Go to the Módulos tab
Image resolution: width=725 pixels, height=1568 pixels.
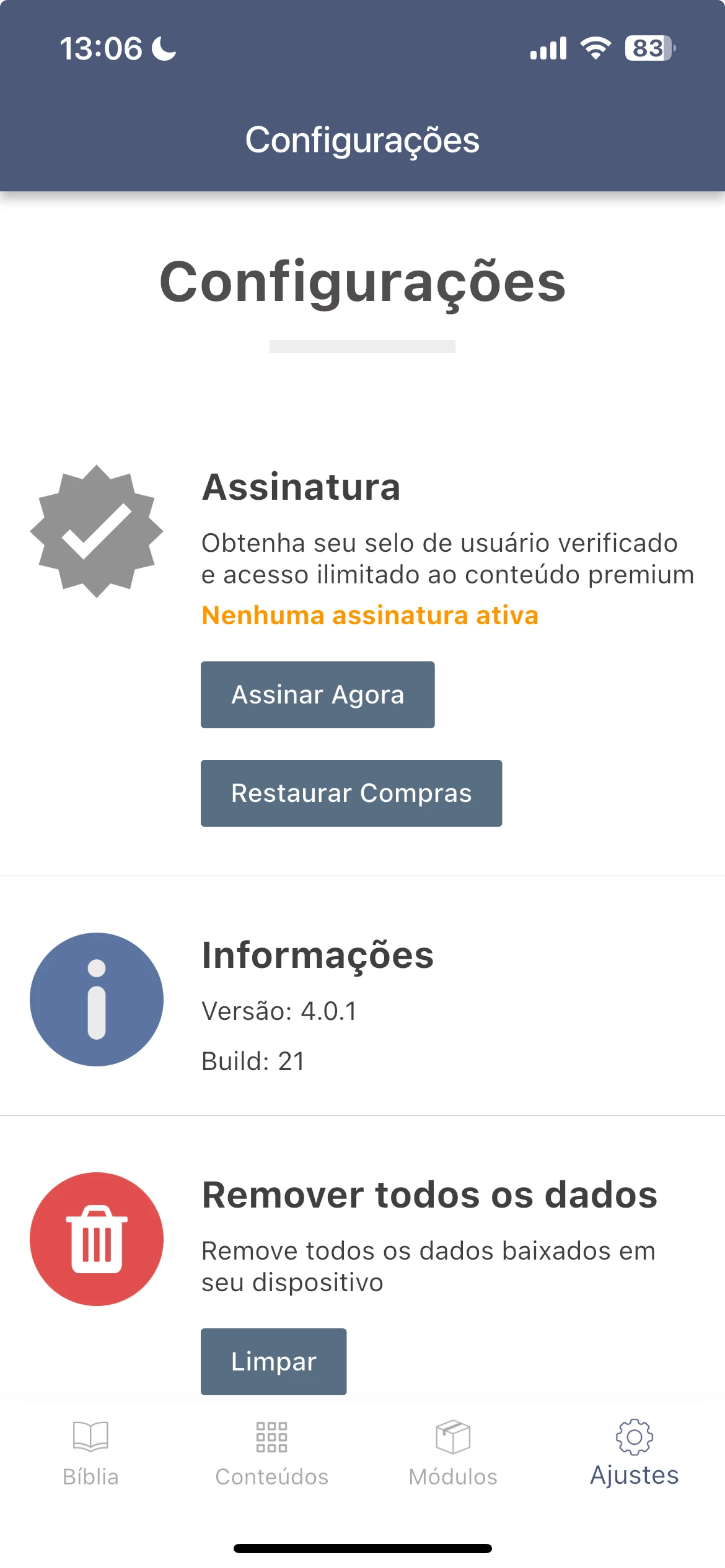453,1453
